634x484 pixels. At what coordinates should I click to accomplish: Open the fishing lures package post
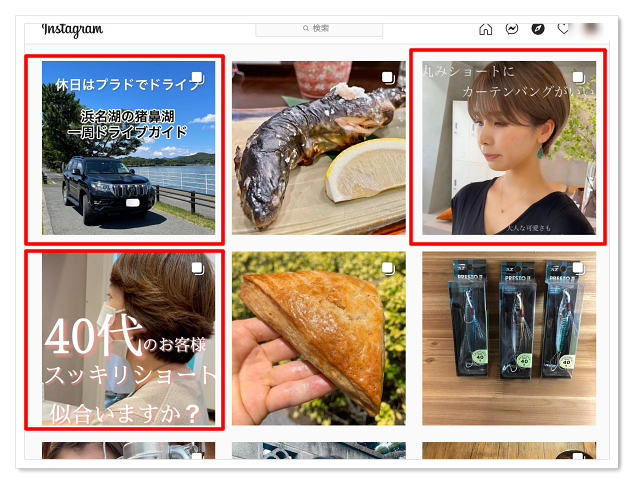pyautogui.click(x=508, y=338)
